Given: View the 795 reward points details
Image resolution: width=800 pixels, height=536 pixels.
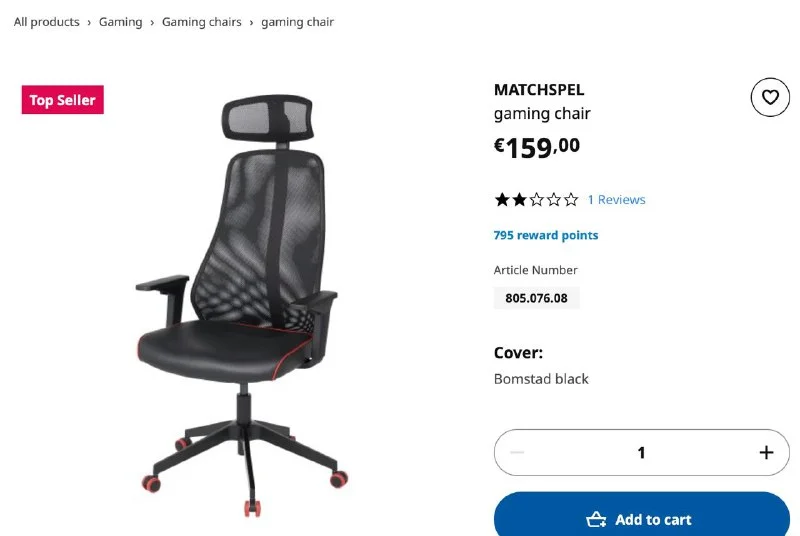Looking at the screenshot, I should (546, 236).
